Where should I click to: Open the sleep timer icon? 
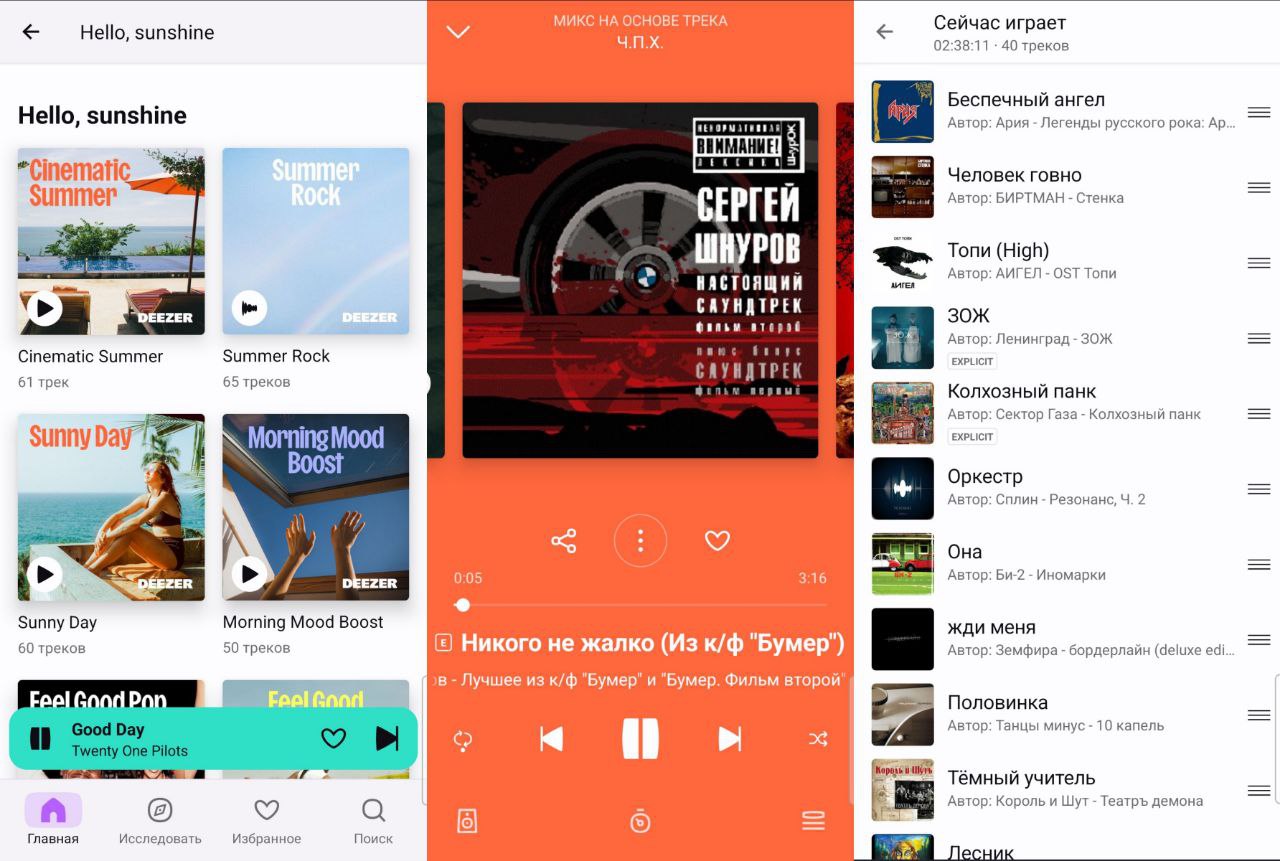click(x=640, y=821)
